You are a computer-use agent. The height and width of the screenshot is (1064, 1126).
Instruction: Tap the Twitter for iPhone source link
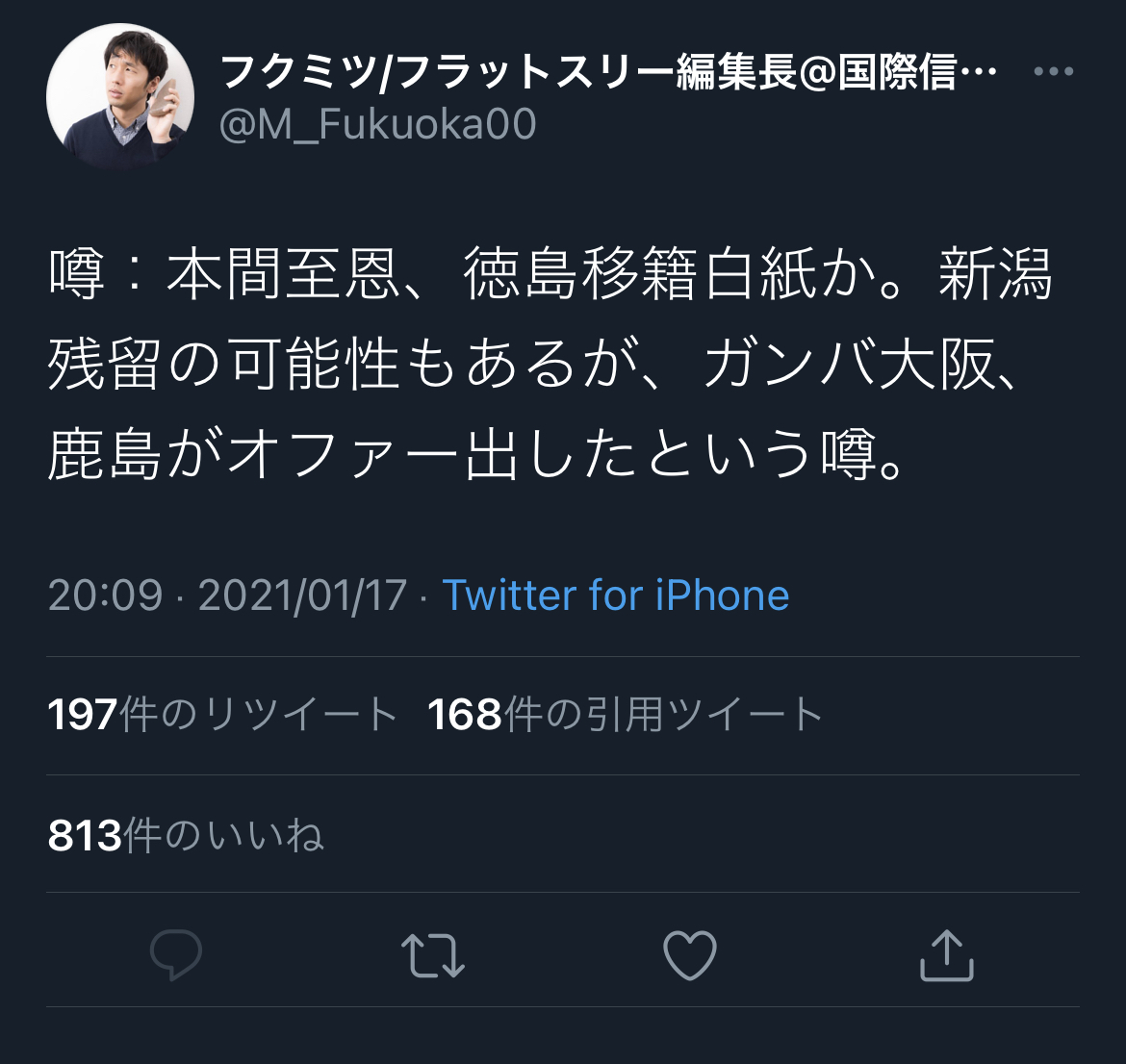pos(615,595)
